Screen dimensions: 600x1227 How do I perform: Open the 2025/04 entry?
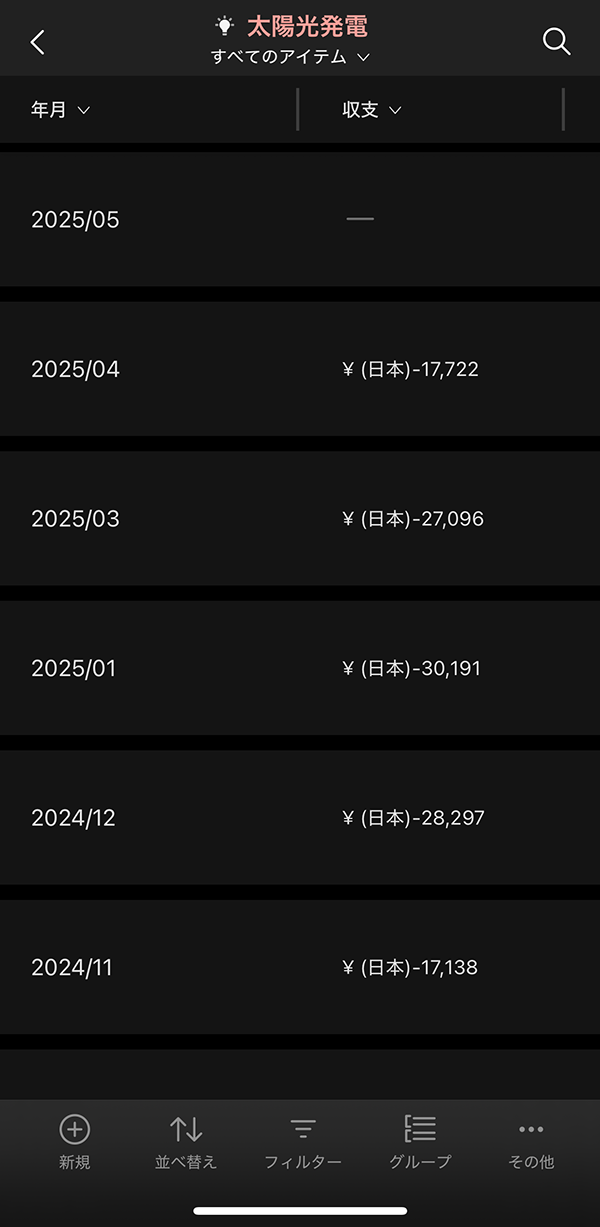[300, 369]
